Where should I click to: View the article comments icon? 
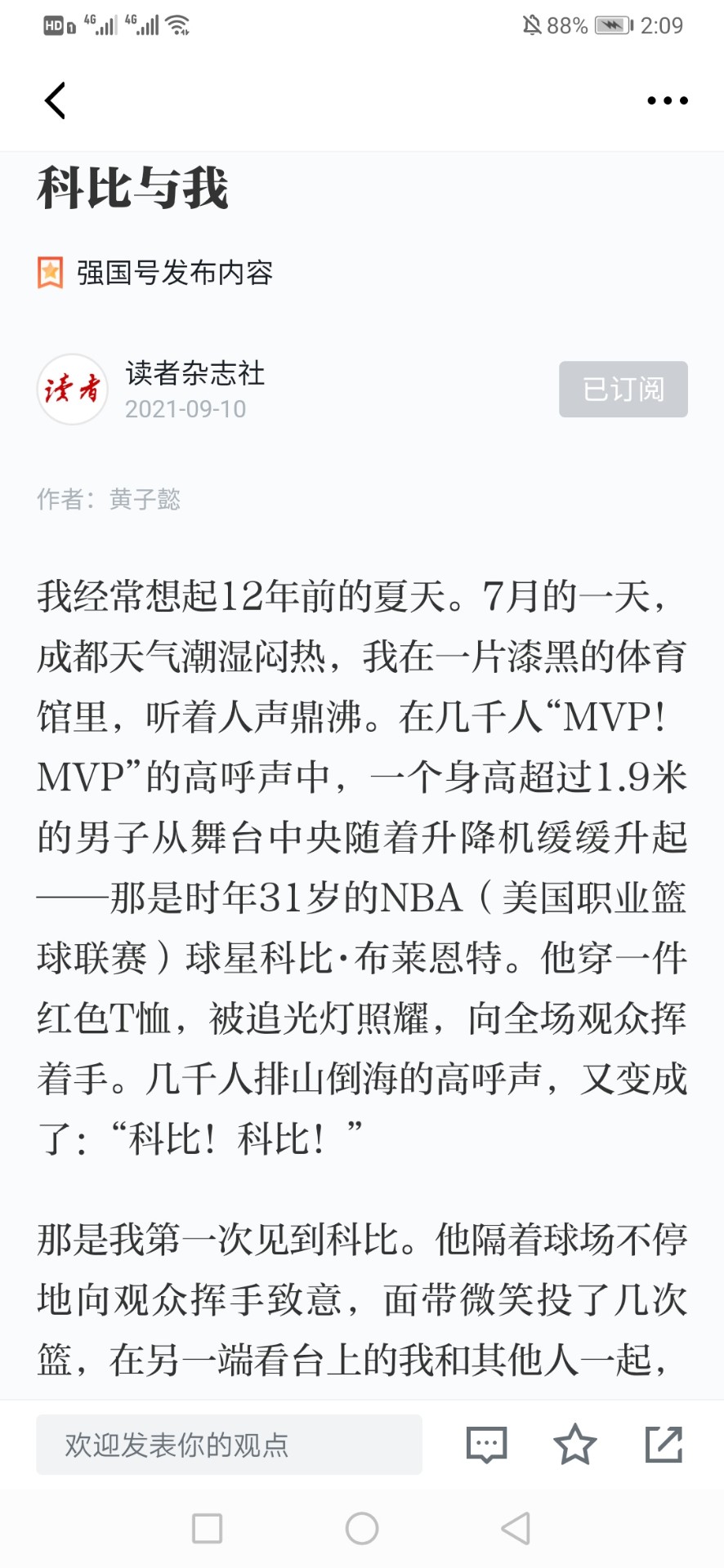click(x=487, y=1444)
